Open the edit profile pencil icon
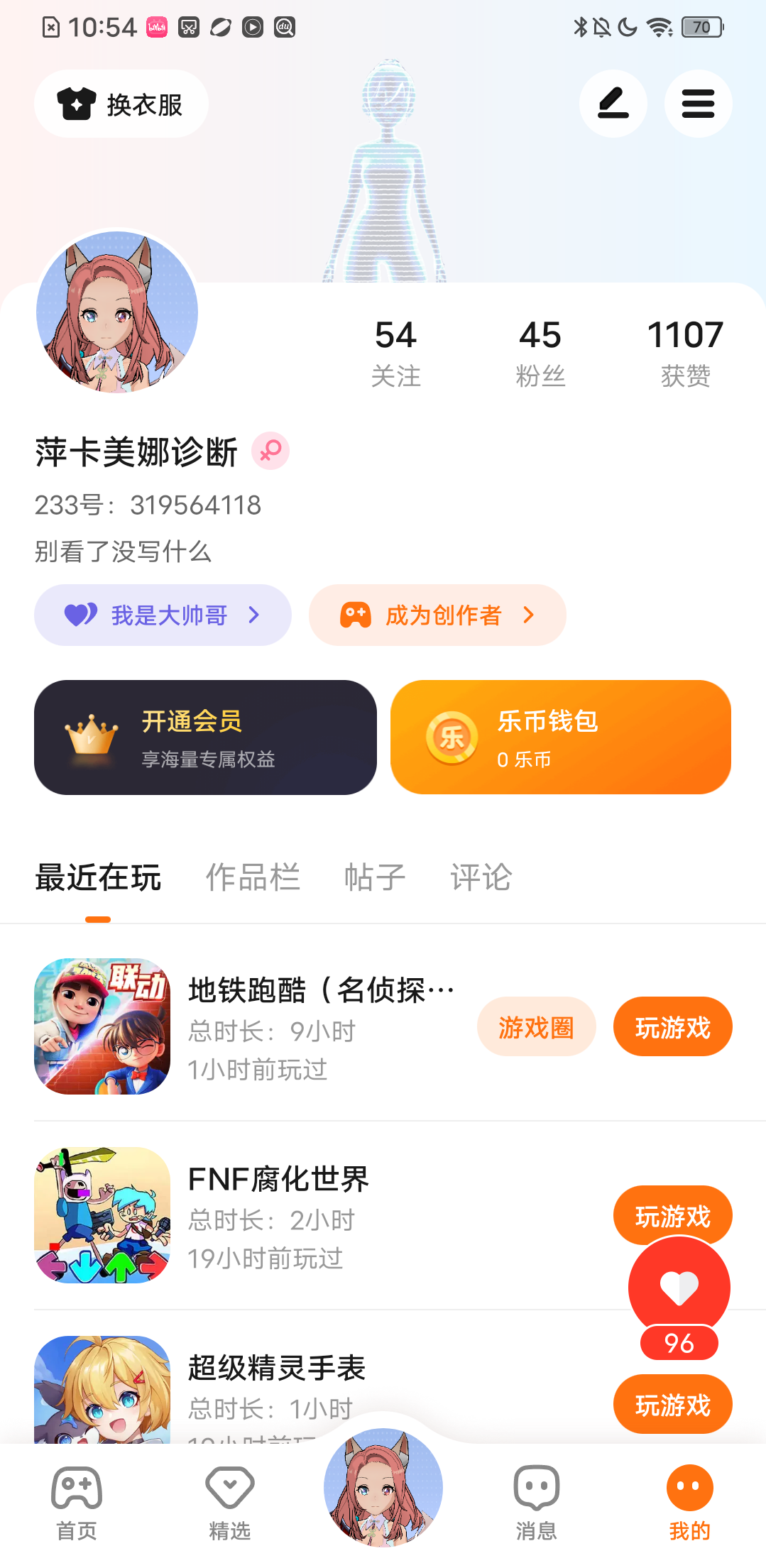766x1568 pixels. tap(613, 104)
